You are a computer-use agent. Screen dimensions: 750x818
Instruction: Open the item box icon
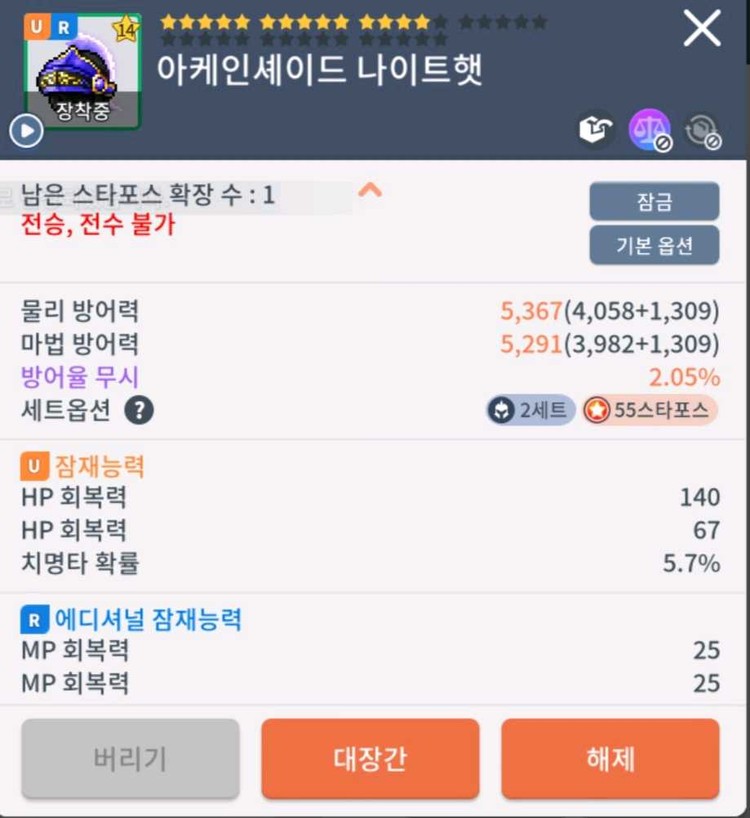[596, 129]
